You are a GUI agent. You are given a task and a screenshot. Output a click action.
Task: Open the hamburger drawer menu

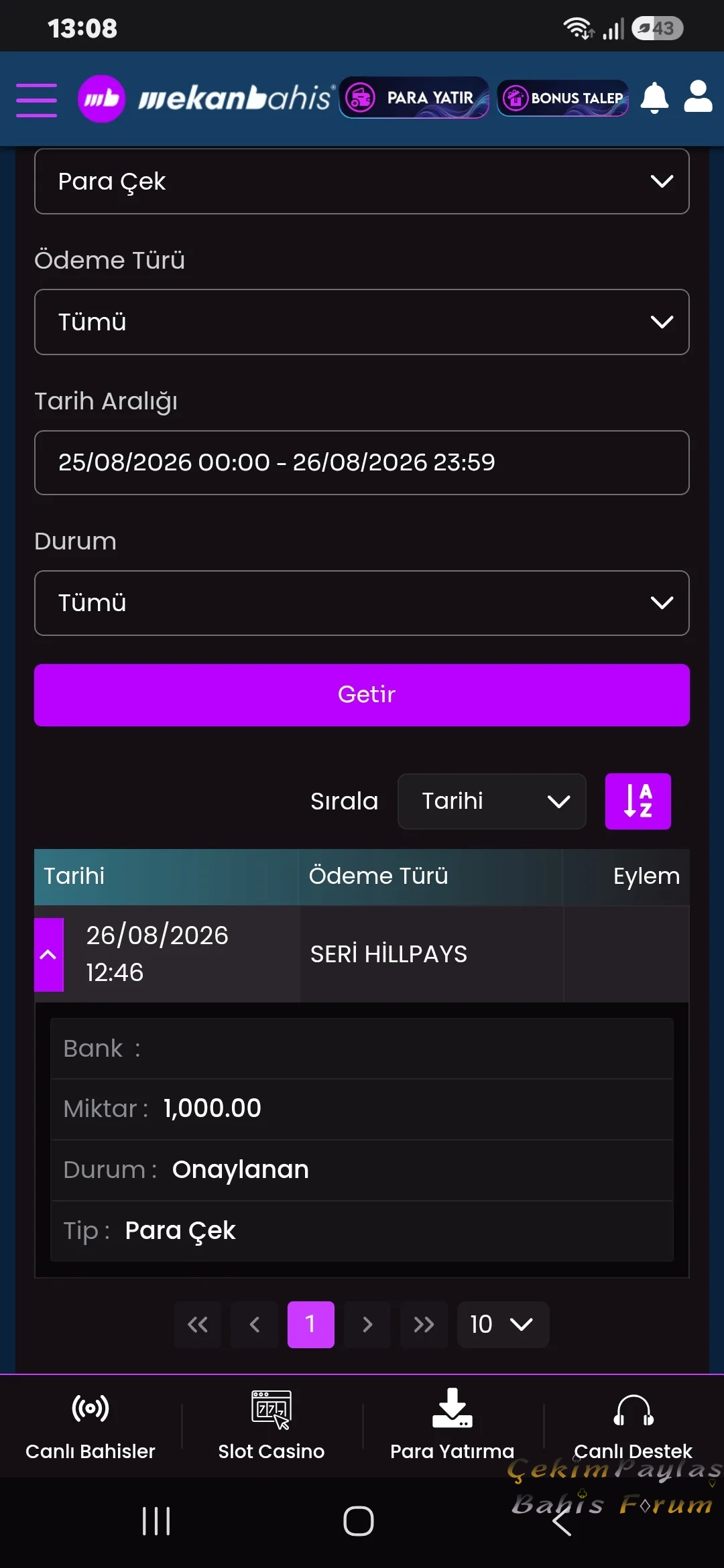point(36,100)
